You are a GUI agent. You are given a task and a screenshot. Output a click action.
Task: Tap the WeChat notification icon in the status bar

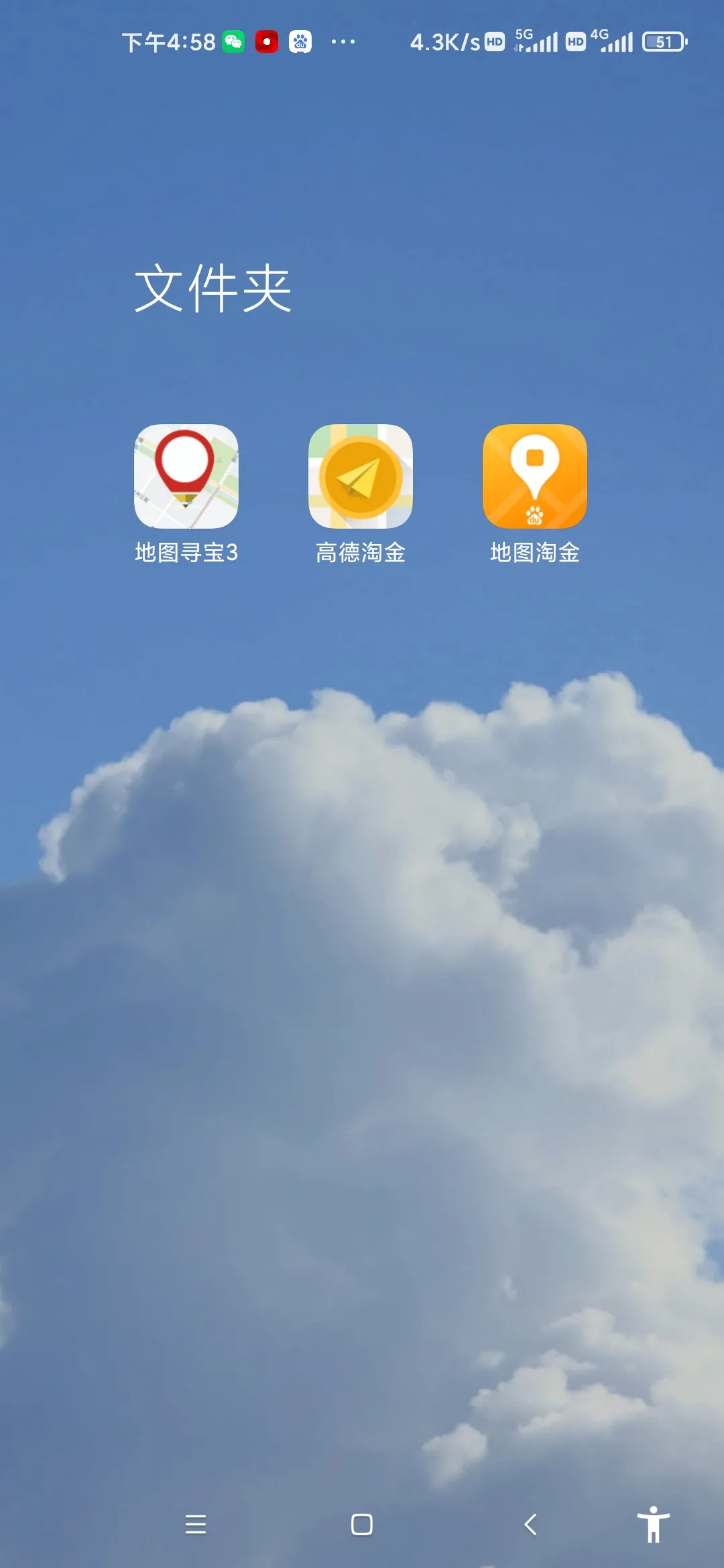click(x=234, y=42)
